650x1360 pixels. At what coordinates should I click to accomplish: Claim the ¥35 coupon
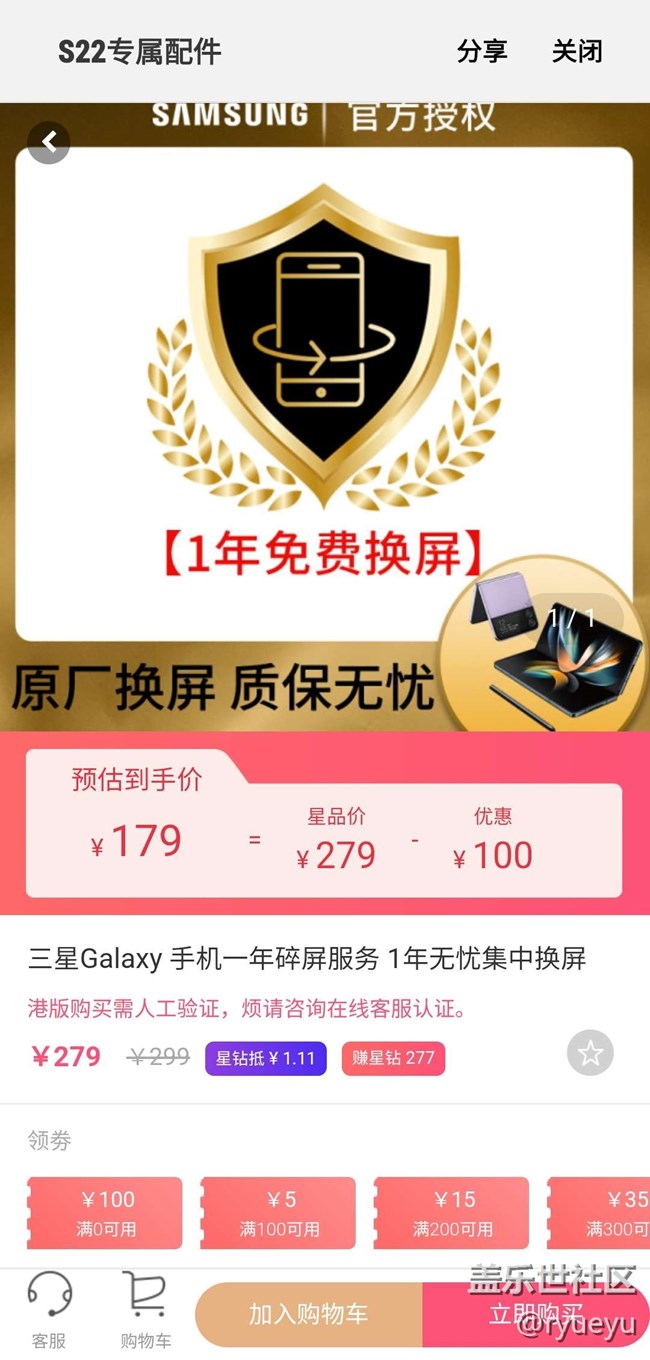600,1212
